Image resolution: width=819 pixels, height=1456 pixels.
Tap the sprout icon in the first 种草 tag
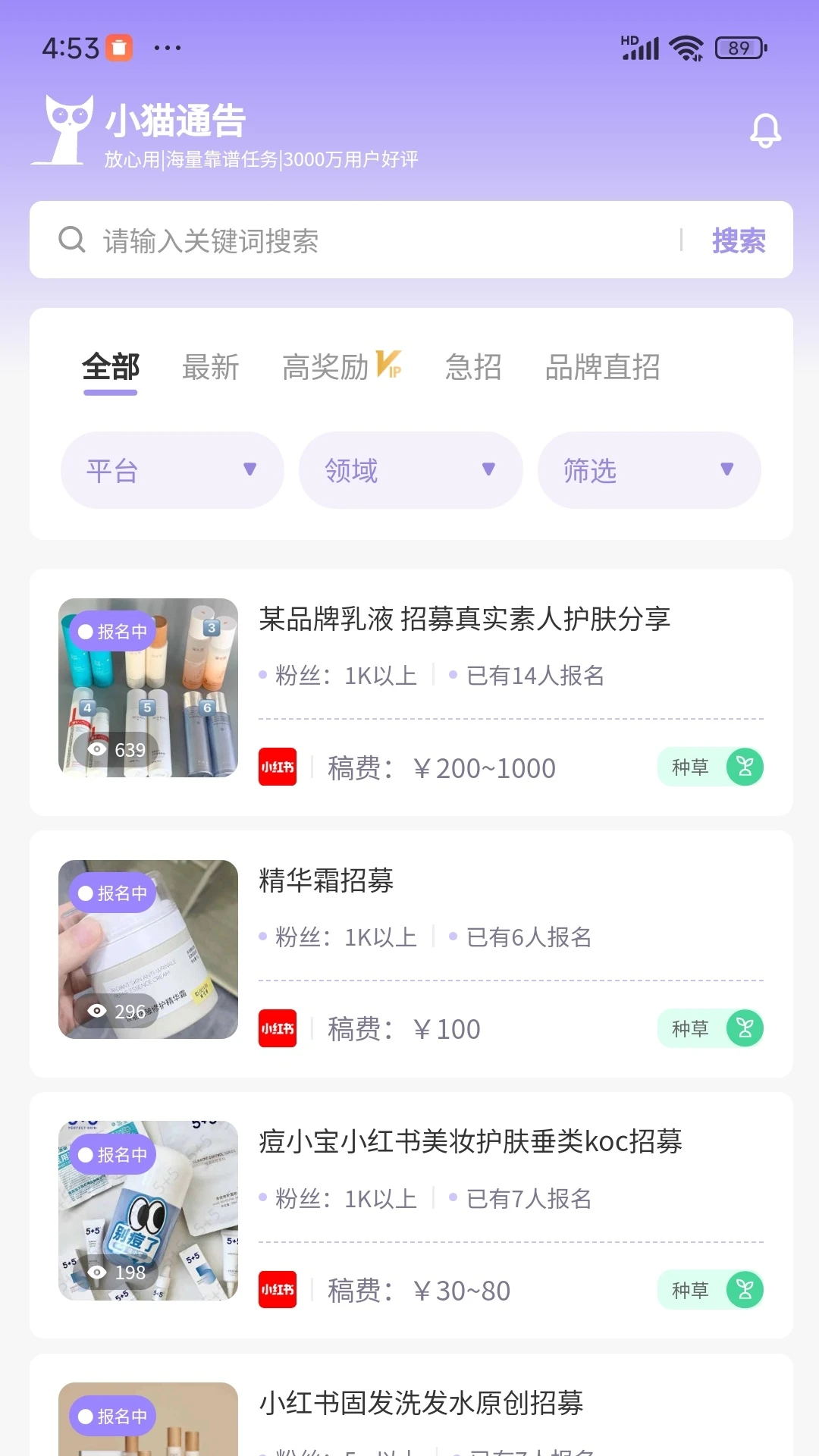pos(745,767)
